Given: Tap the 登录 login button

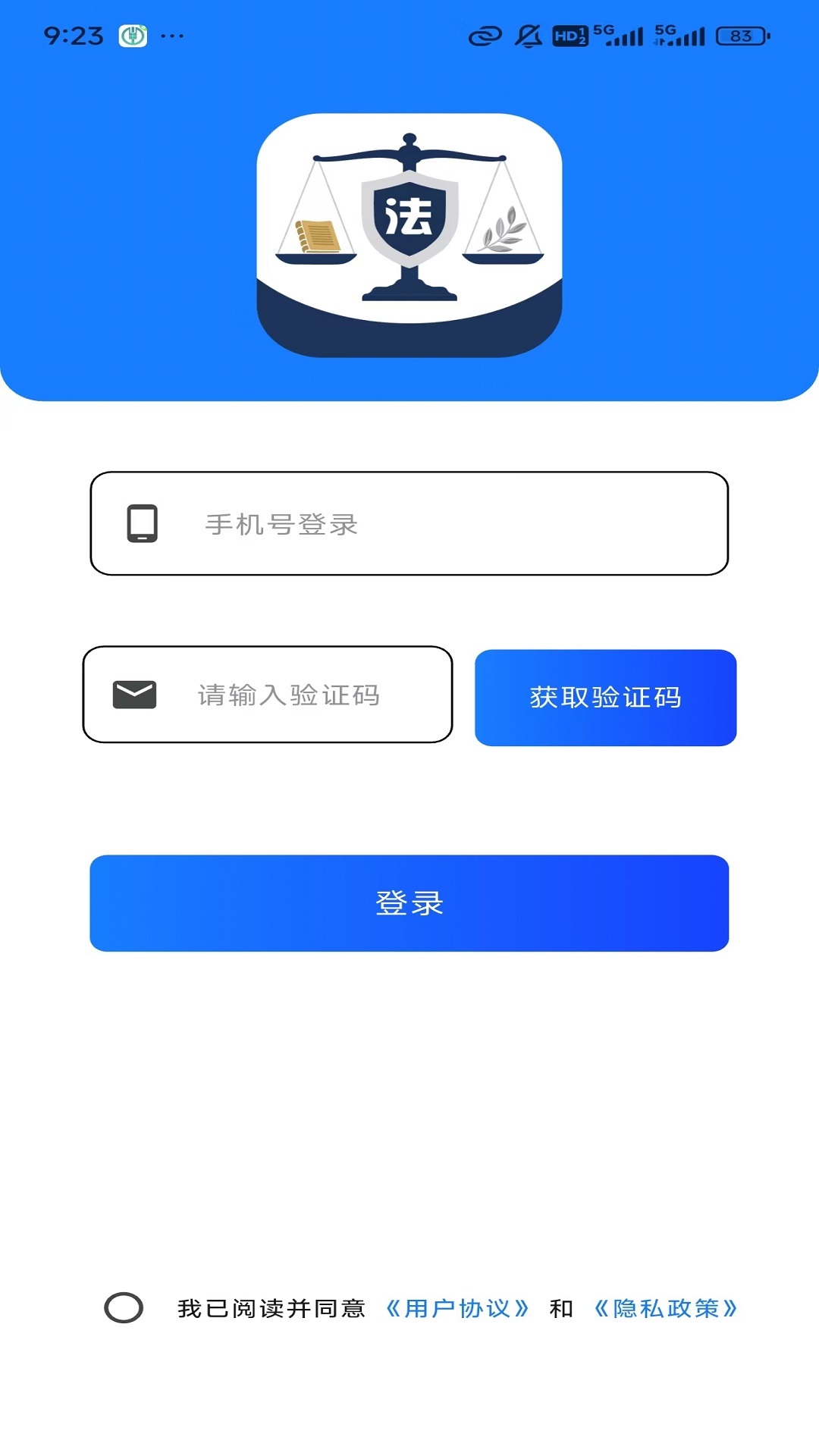Looking at the screenshot, I should point(409,903).
